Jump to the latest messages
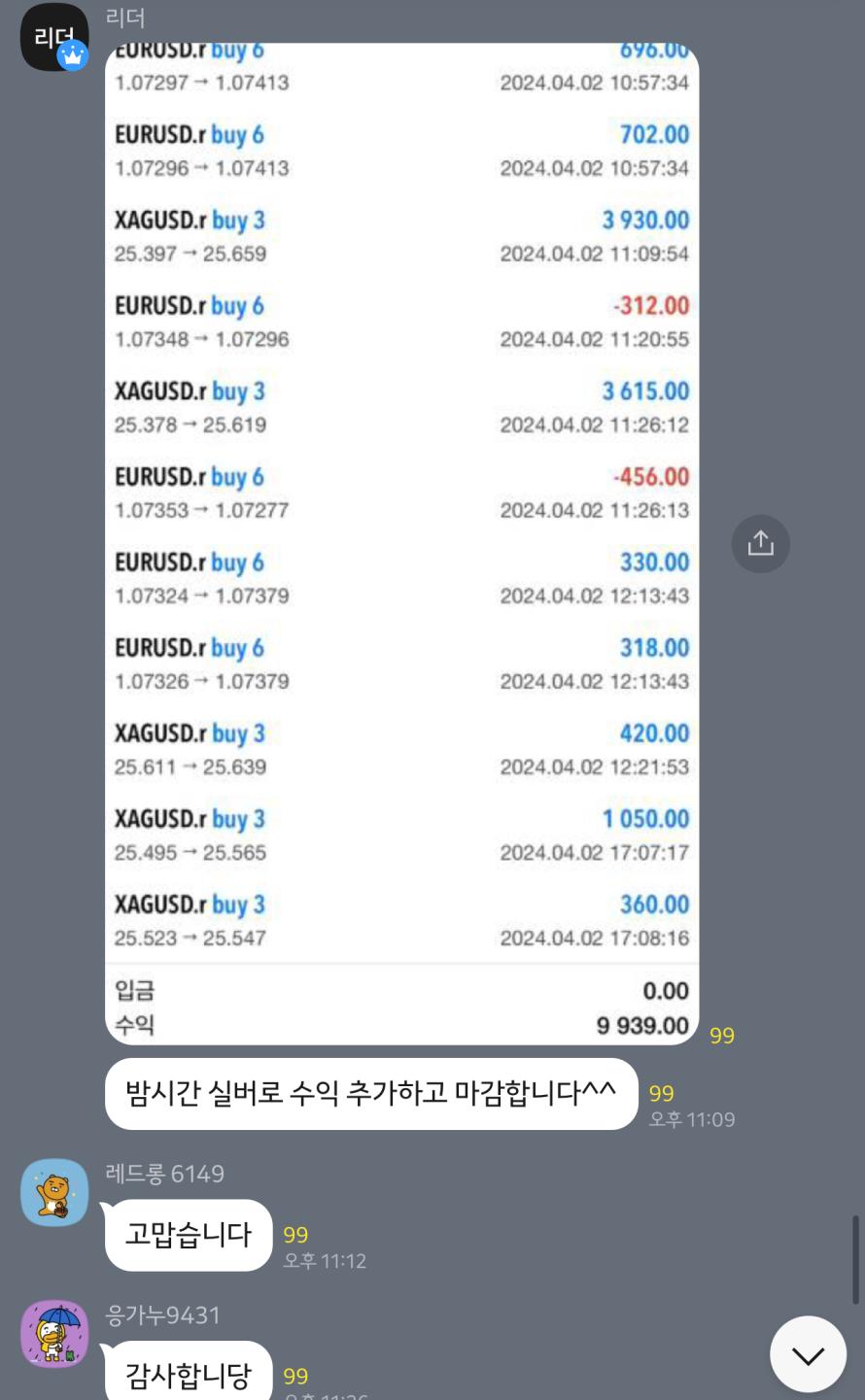Screen dimensions: 865x1400 coord(807,1354)
